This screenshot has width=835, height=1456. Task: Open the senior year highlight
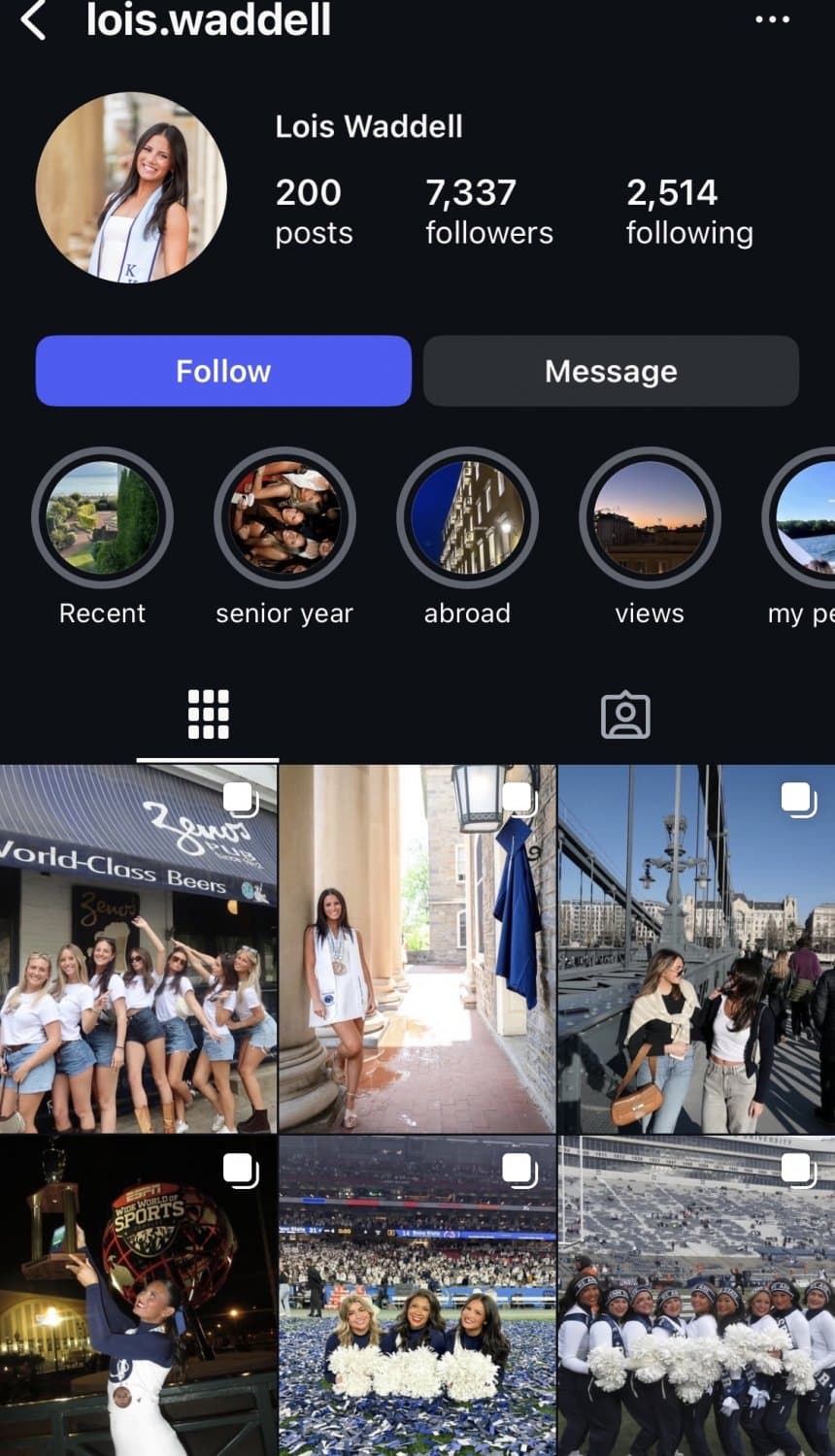click(x=284, y=518)
